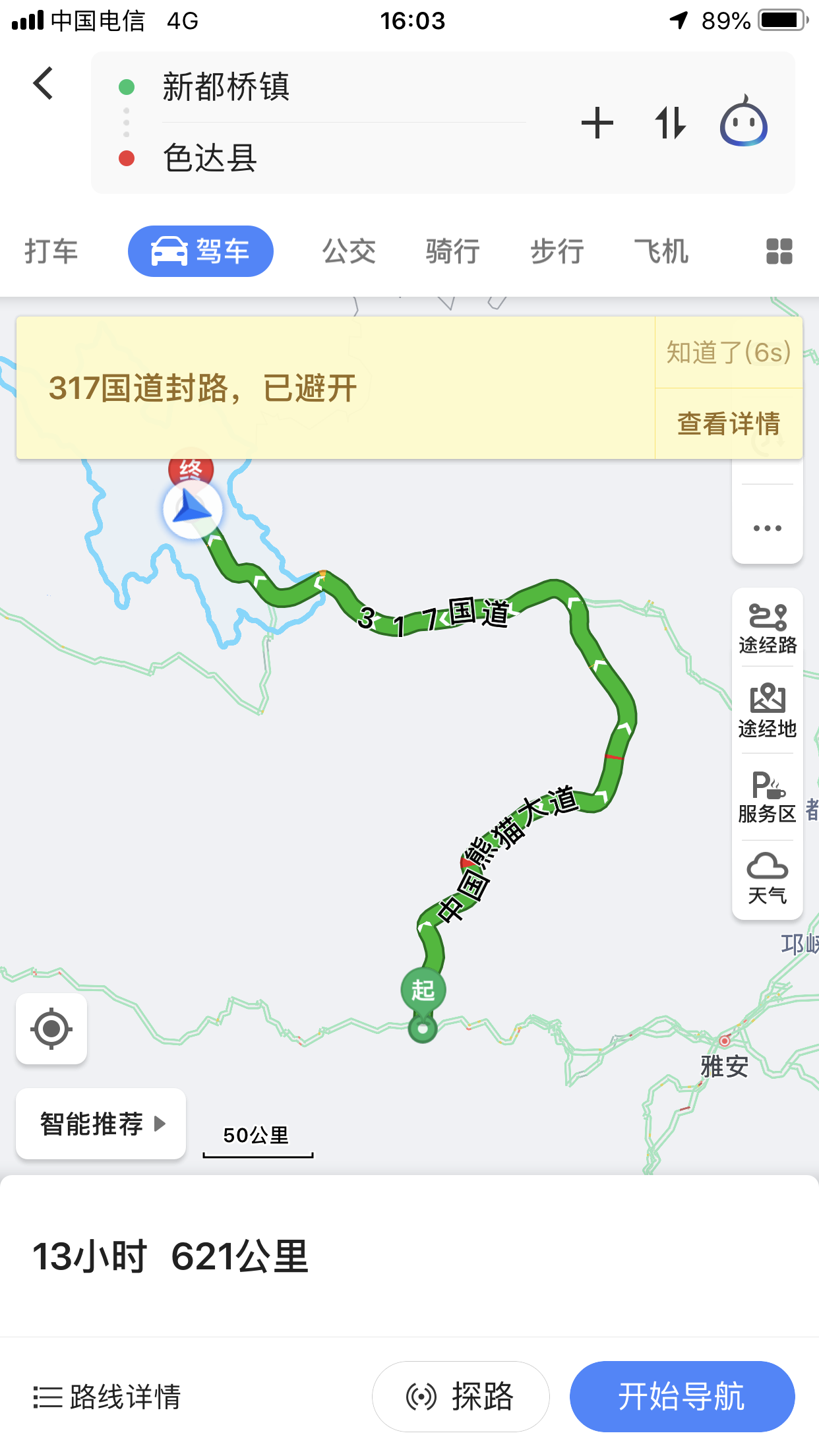Viewport: 819px width, 1456px height.
Task: Edit the starting point 新都桥镇
Action: (226, 87)
